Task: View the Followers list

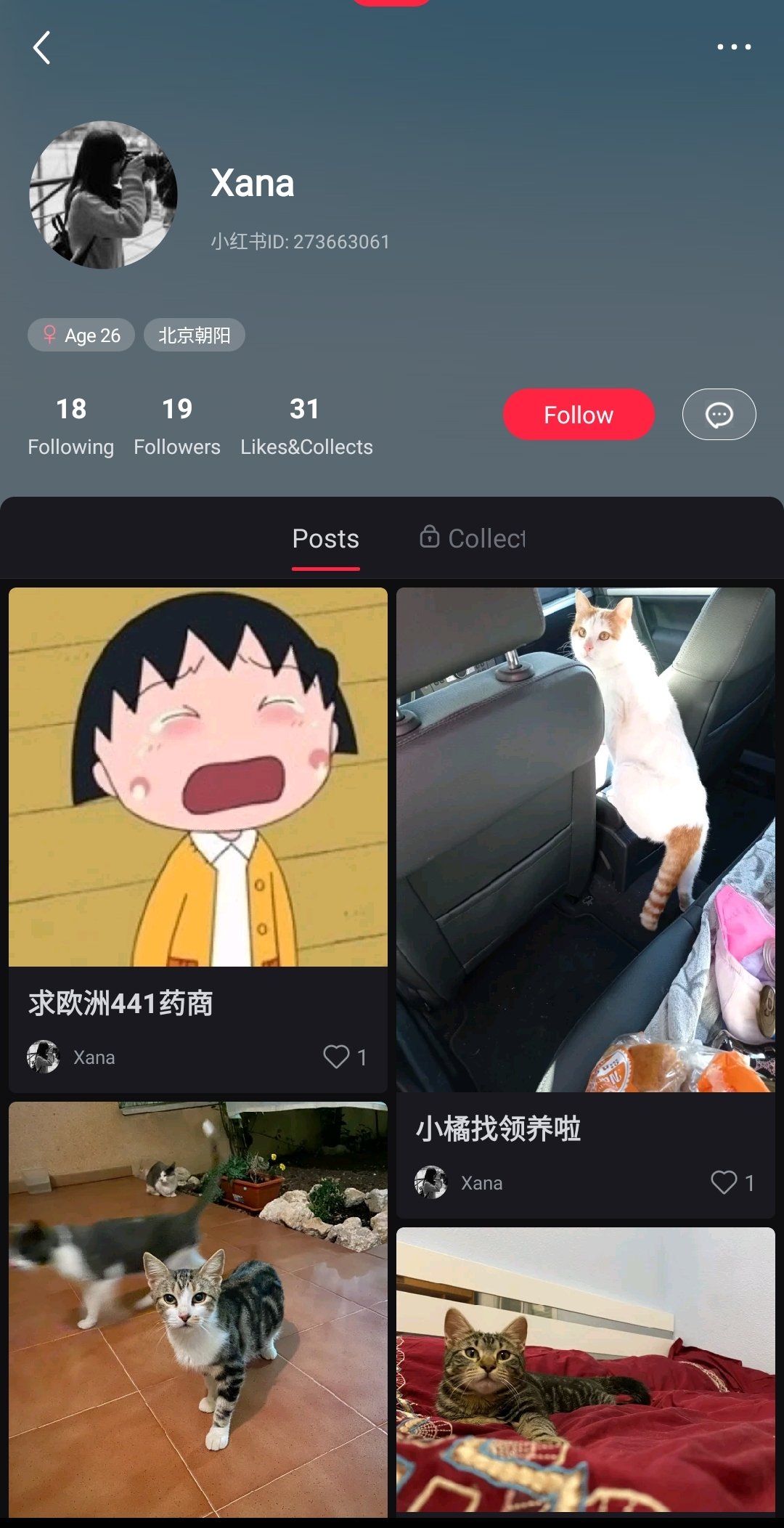Action: pos(176,426)
